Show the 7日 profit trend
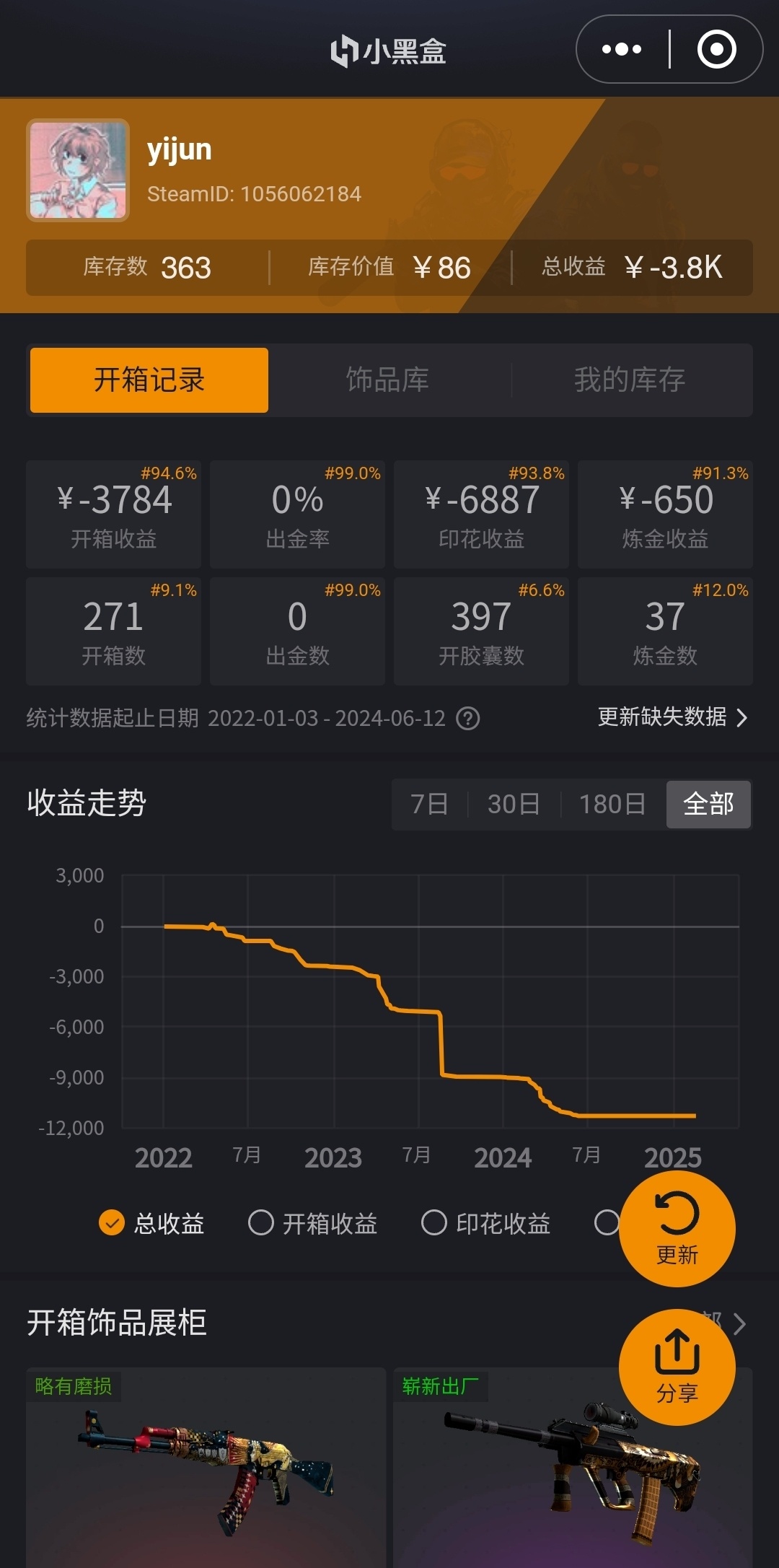 click(430, 804)
